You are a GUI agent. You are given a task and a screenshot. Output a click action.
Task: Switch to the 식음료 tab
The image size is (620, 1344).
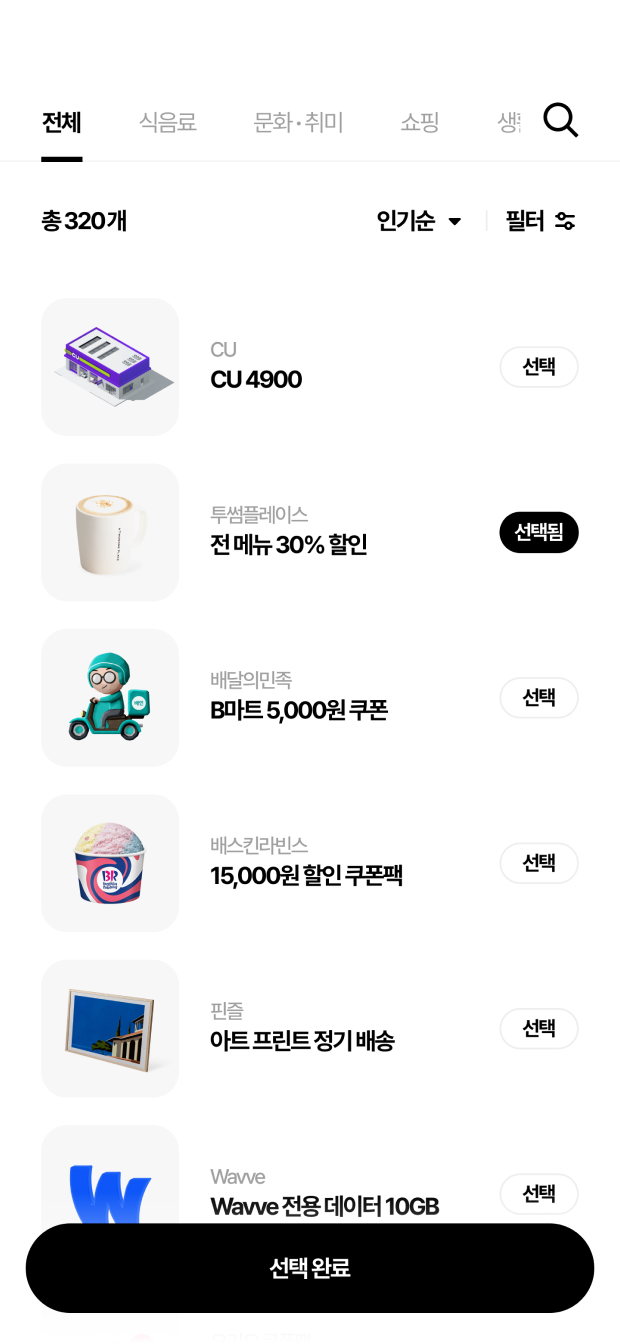[x=167, y=122]
